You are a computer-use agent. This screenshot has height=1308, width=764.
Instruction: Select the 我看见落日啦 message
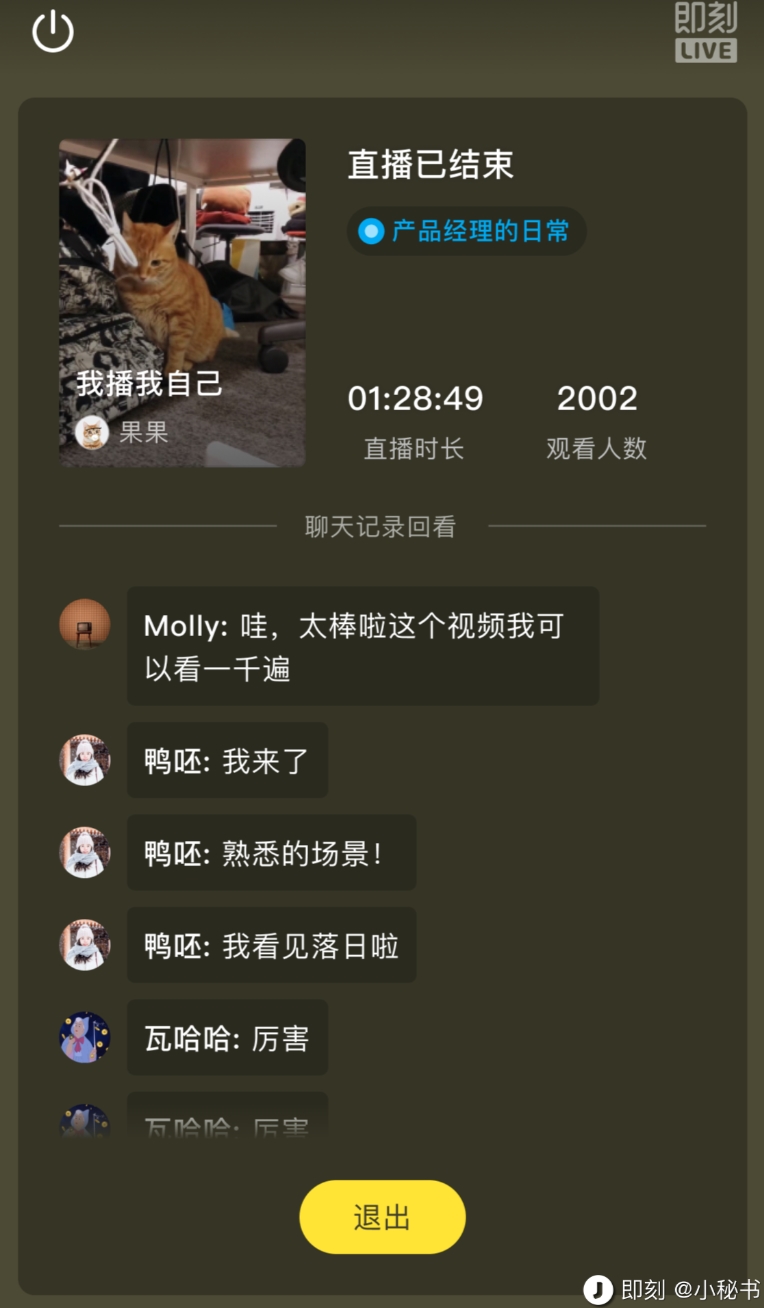point(271,945)
